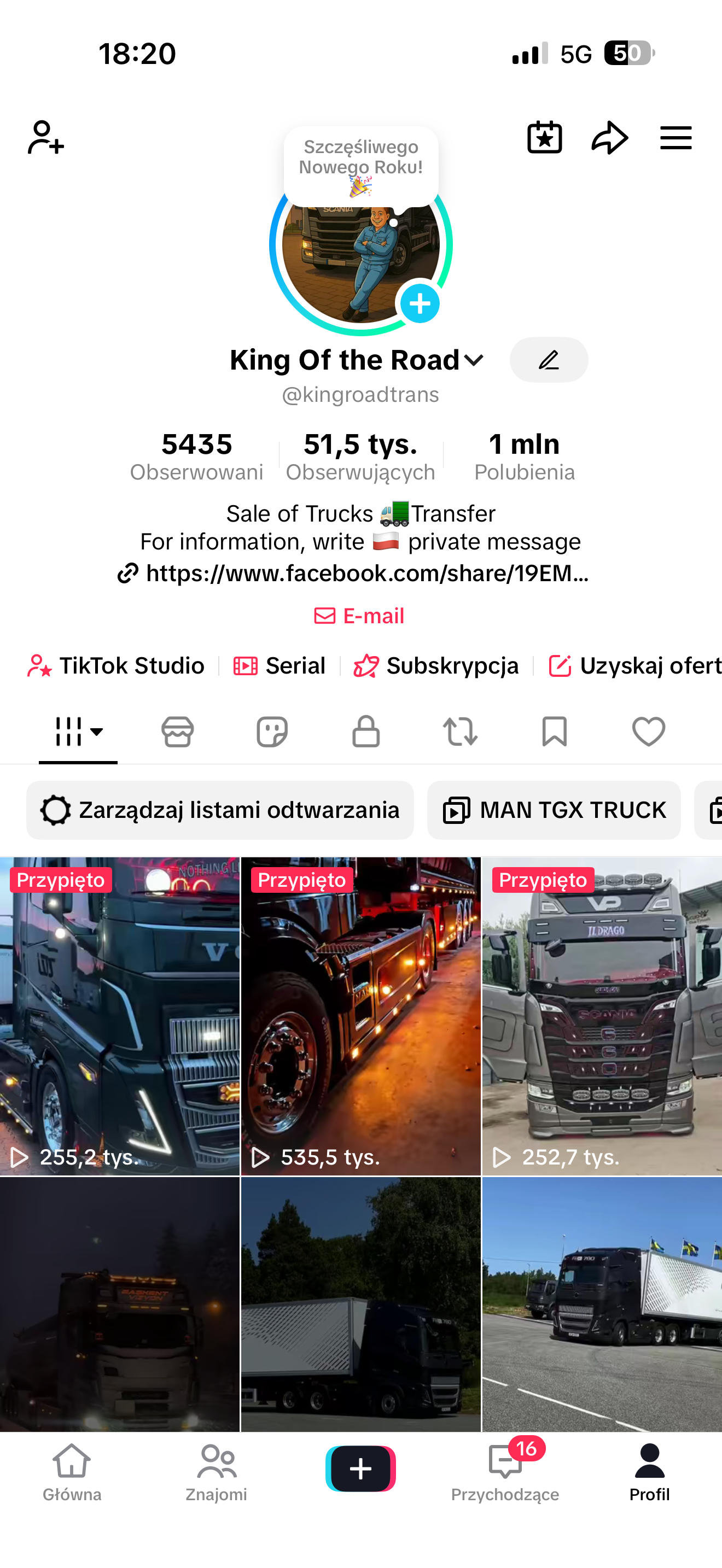Go to the Główna home tab
This screenshot has height=1568, width=722.
click(72, 1472)
